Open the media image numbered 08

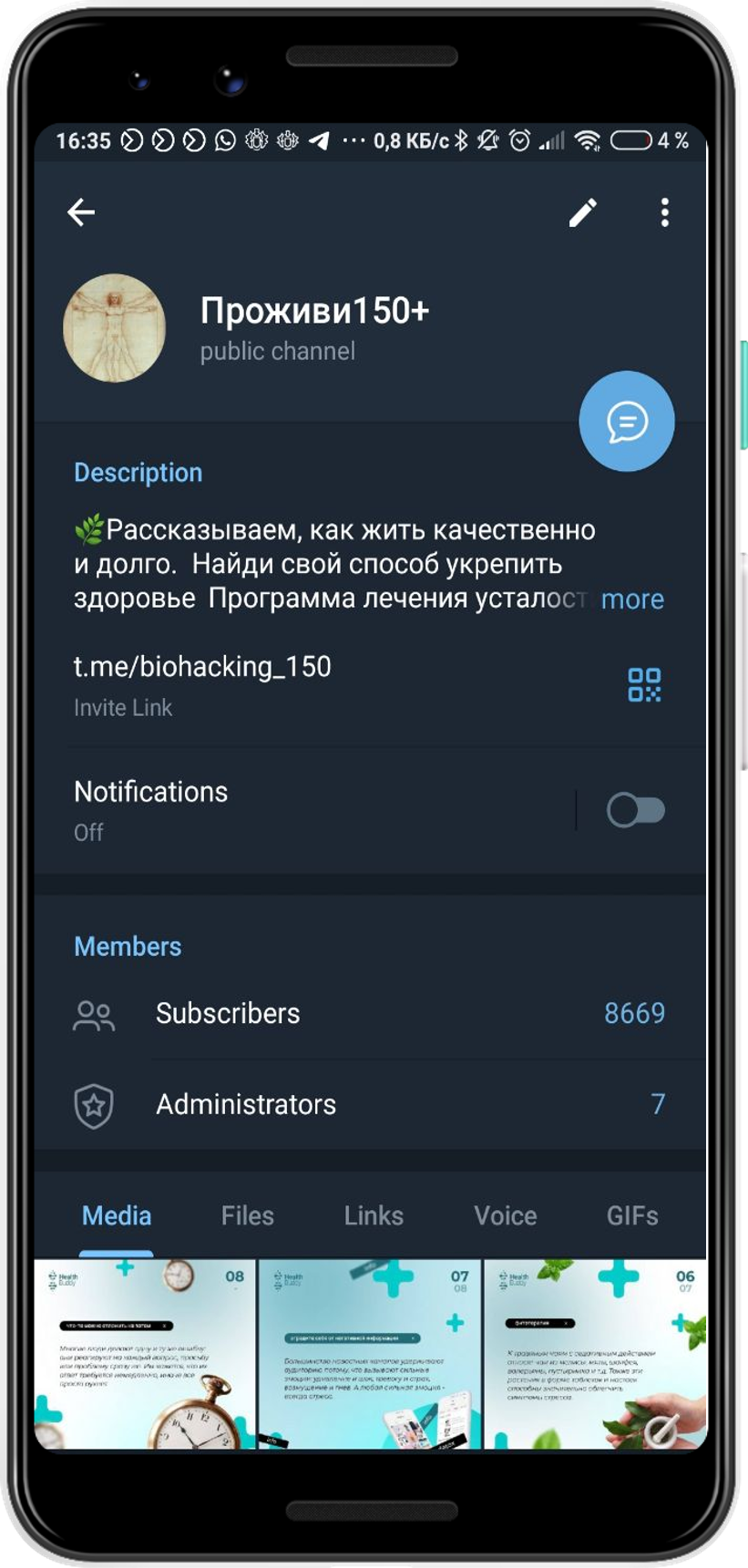click(146, 1353)
